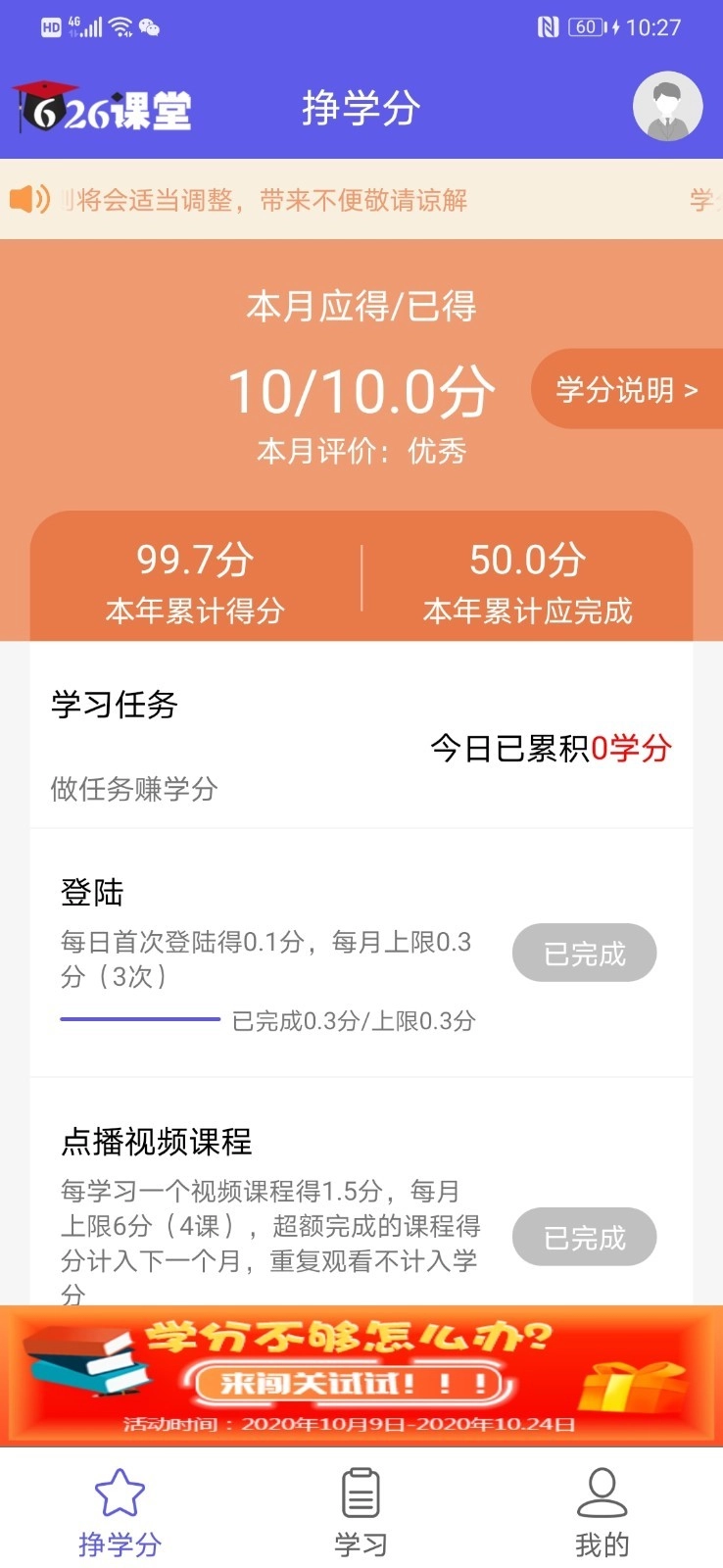The image size is (723, 1568).
Task: Open profile via the avatar icon
Action: coord(667,108)
